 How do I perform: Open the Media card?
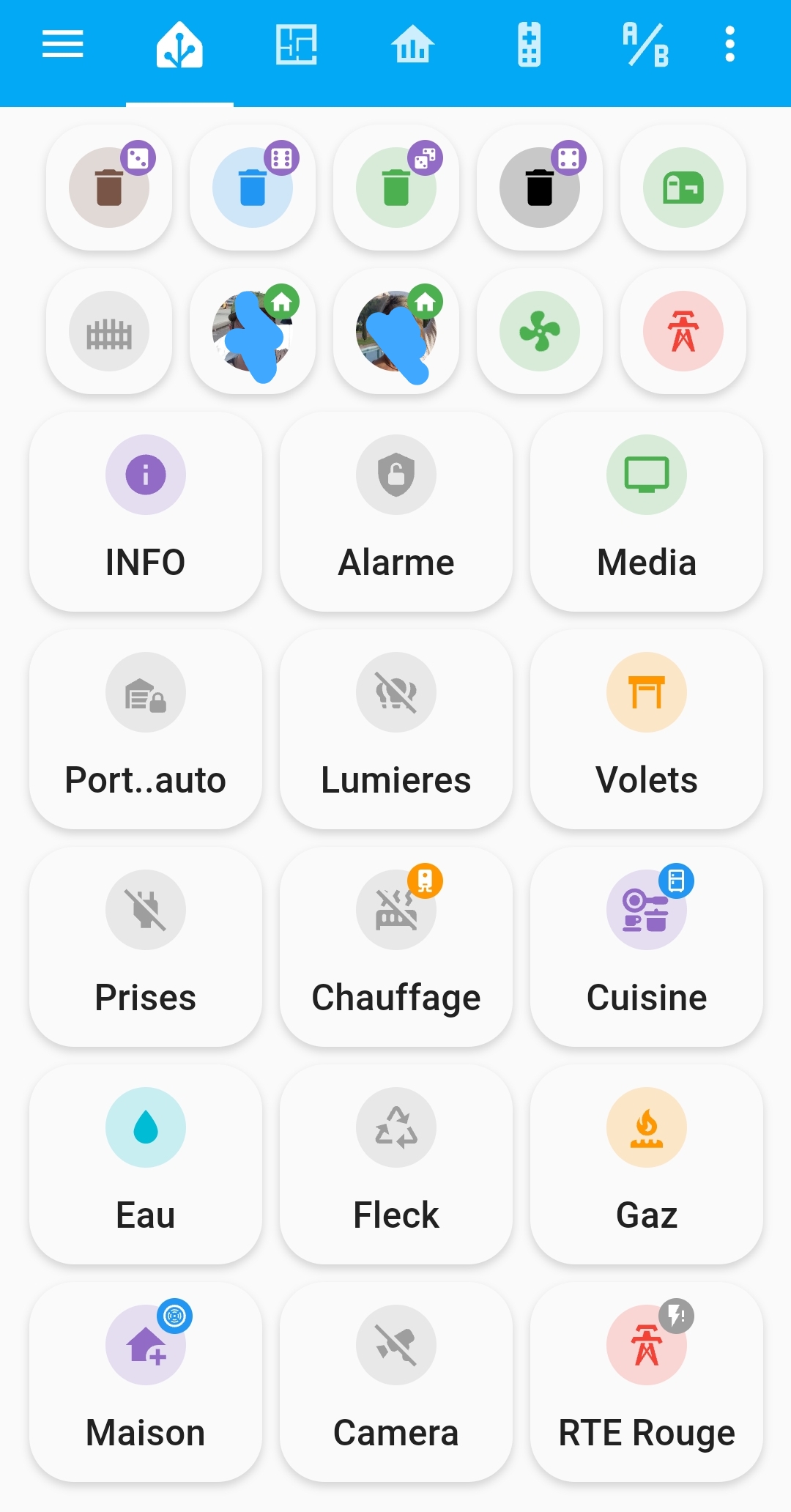[647, 511]
